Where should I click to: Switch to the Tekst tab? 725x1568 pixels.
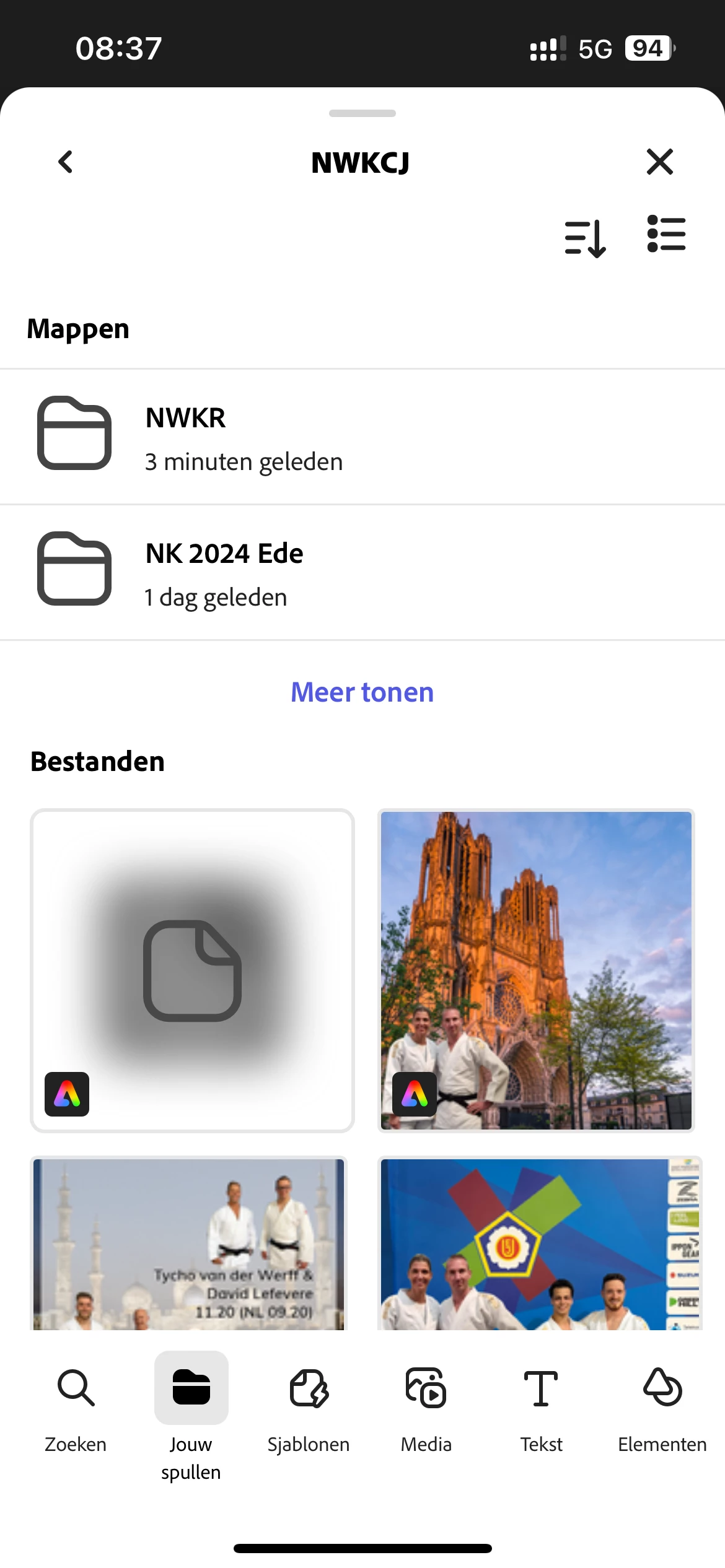[x=541, y=1406]
